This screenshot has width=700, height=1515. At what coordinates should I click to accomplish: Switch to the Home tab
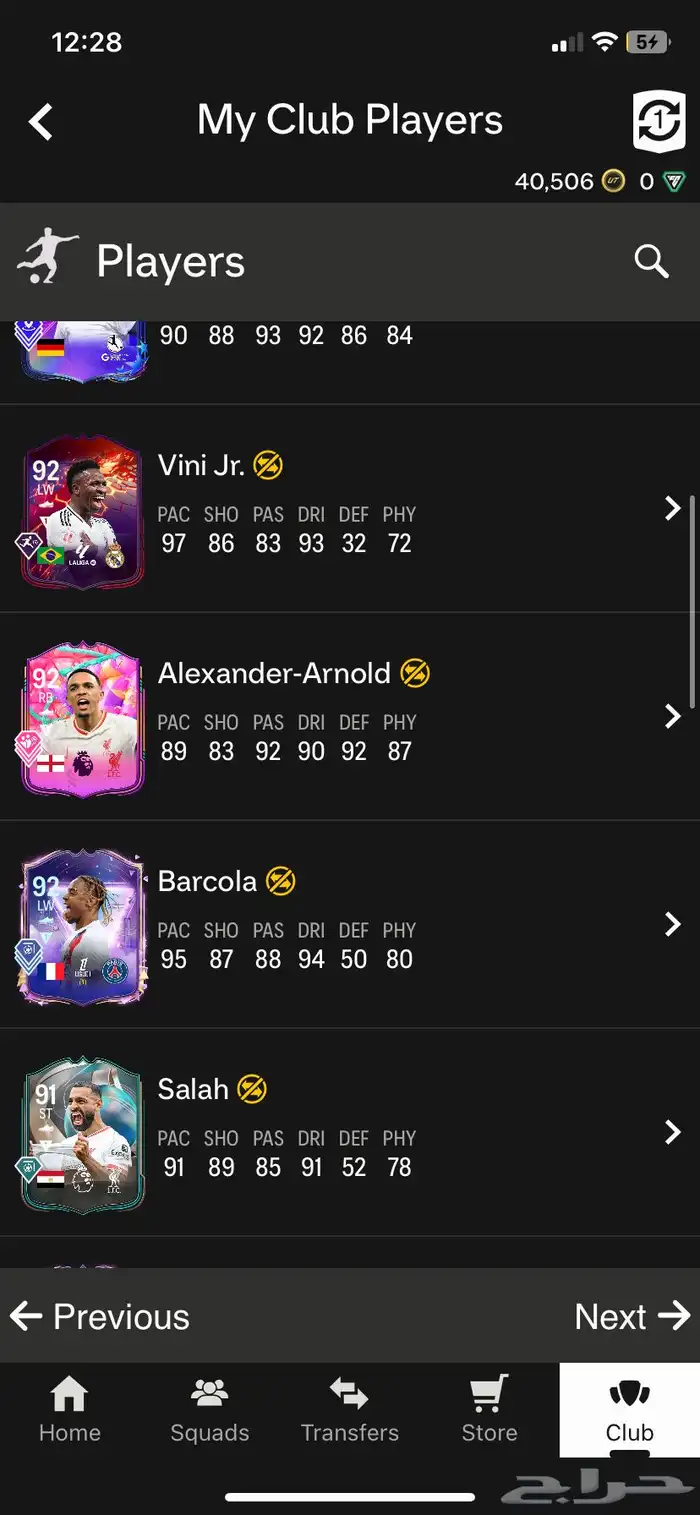[x=69, y=1410]
